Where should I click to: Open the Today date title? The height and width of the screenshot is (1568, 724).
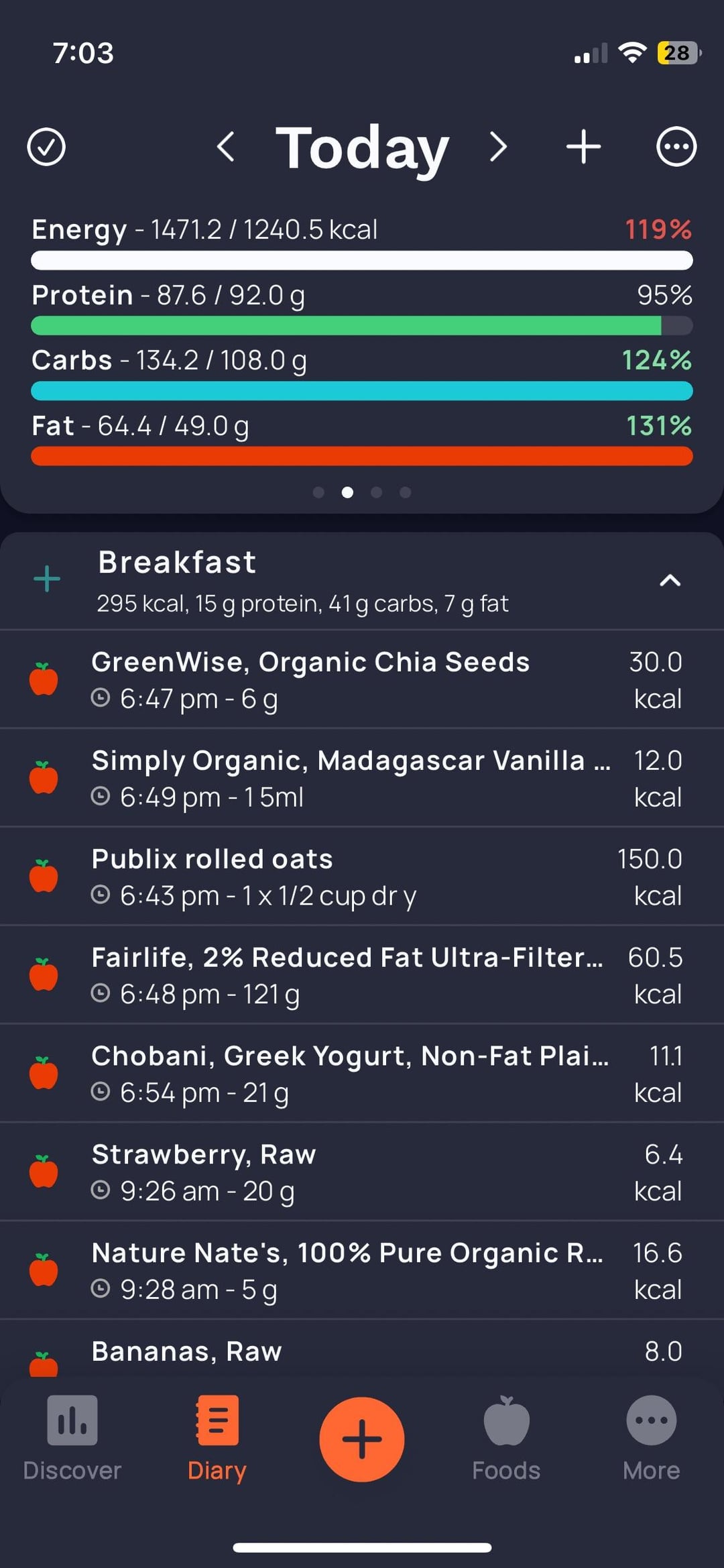click(362, 148)
